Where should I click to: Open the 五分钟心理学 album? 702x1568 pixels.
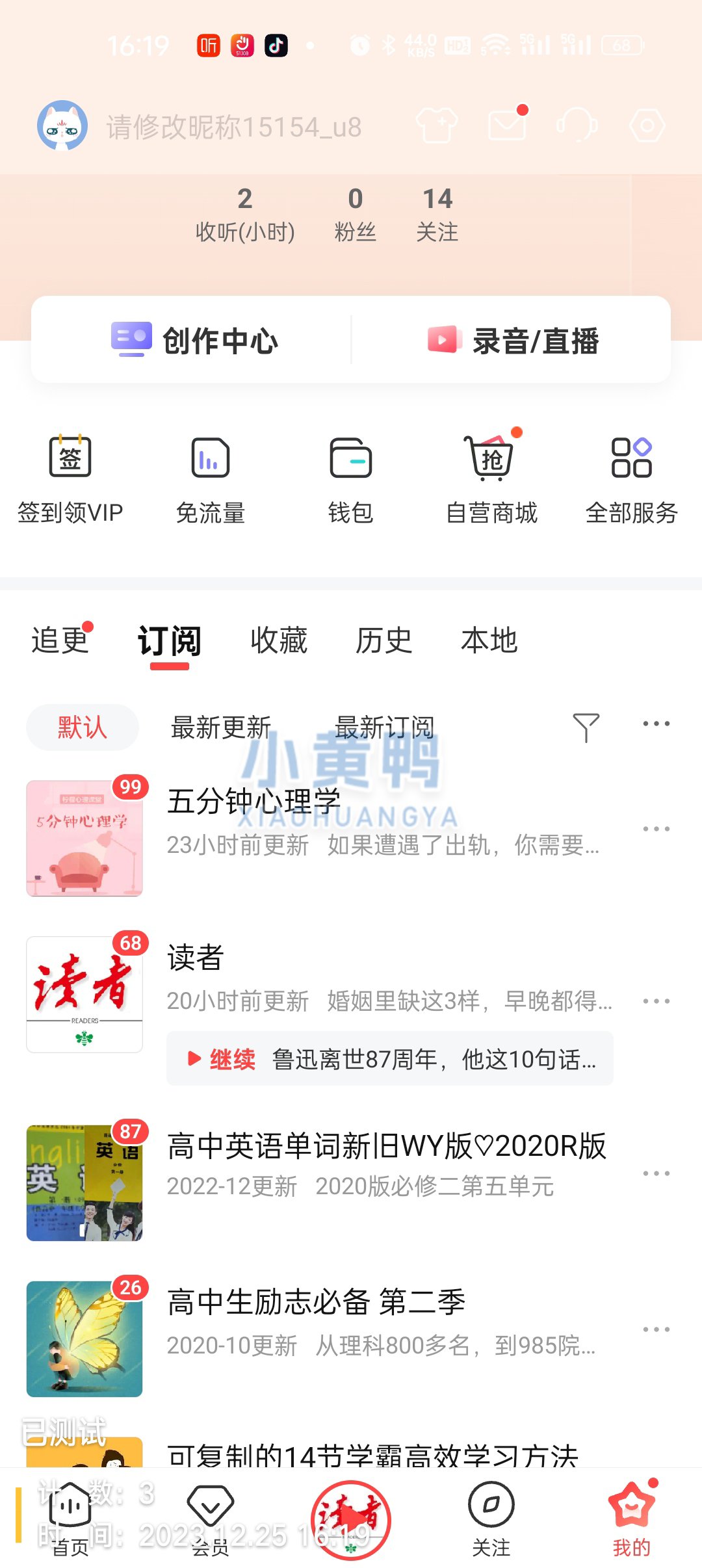pyautogui.click(x=253, y=801)
